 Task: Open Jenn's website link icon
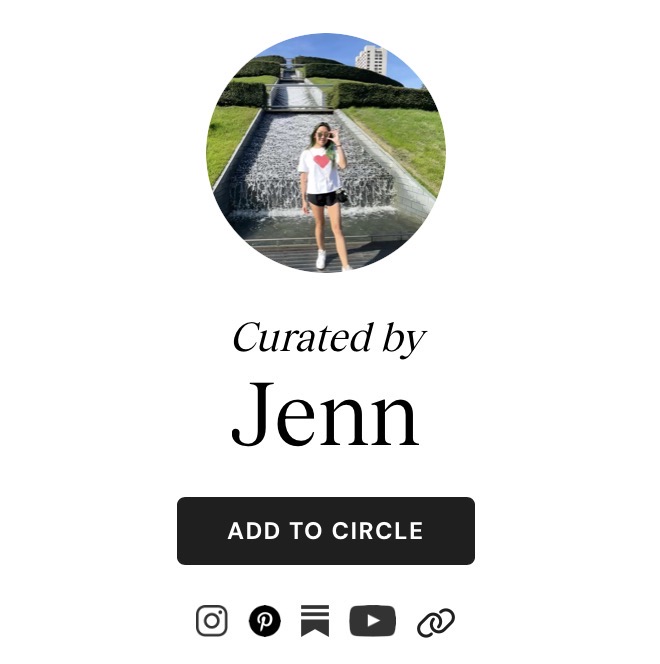pos(435,622)
